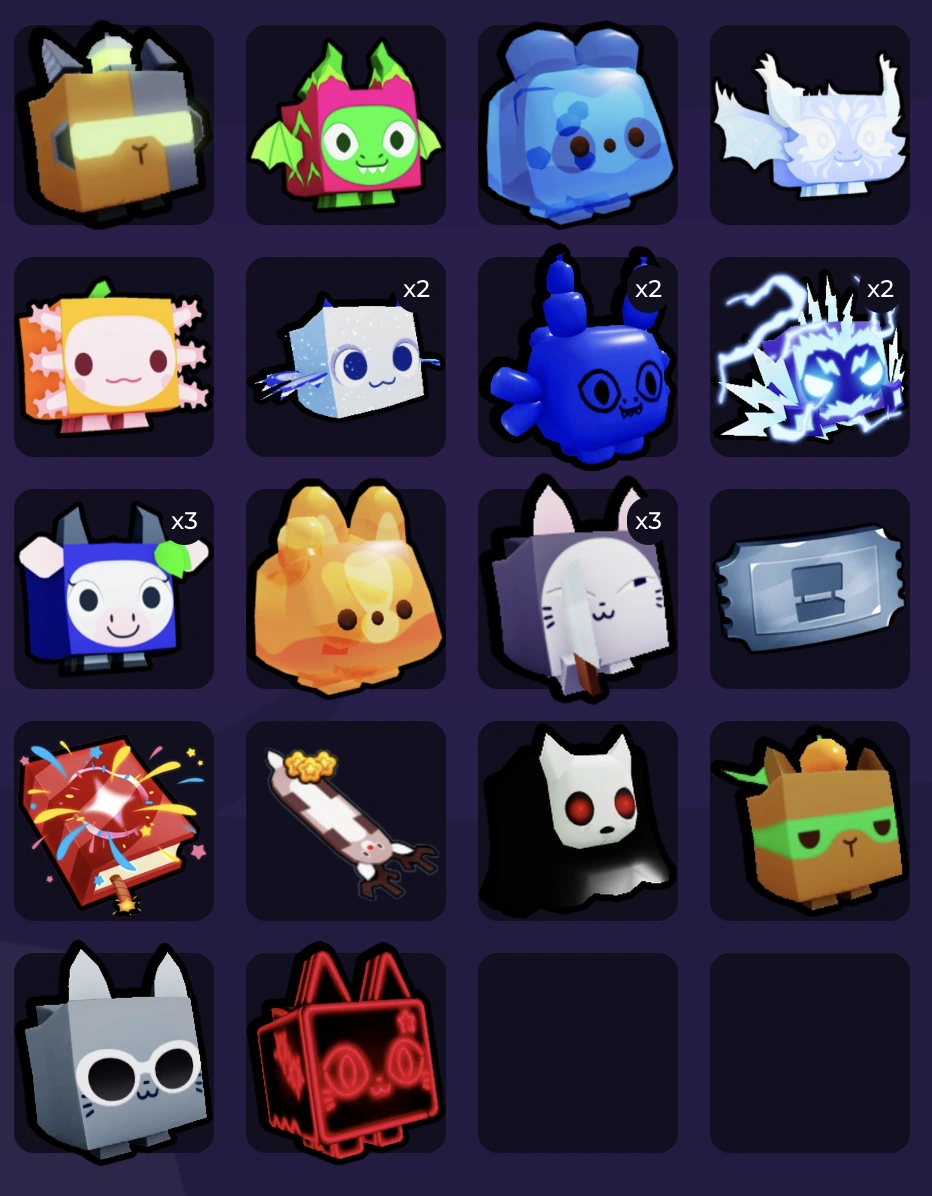Click the electric storm pet marked x2

coord(810,357)
